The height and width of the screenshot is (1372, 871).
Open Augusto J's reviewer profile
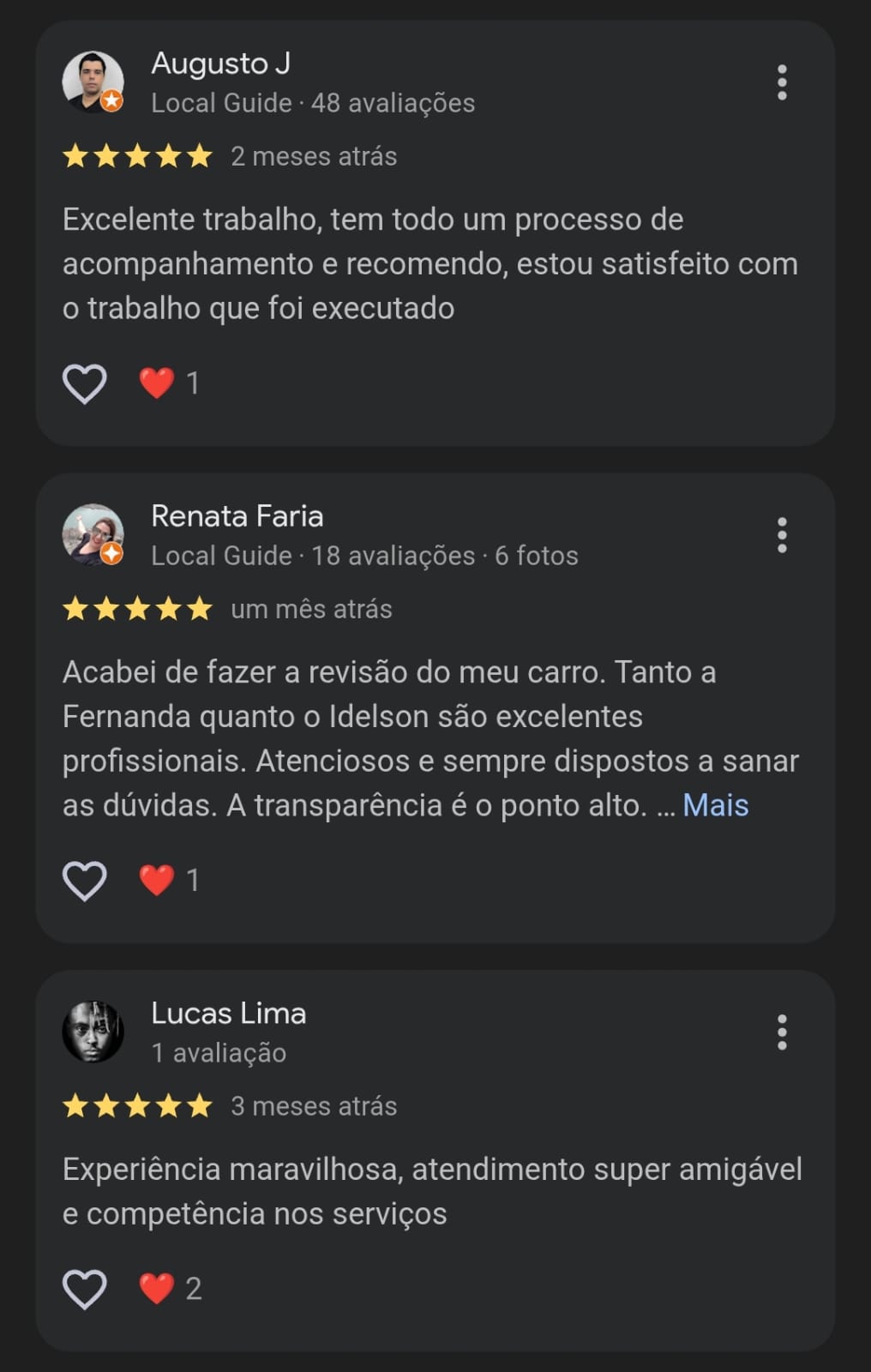click(220, 63)
